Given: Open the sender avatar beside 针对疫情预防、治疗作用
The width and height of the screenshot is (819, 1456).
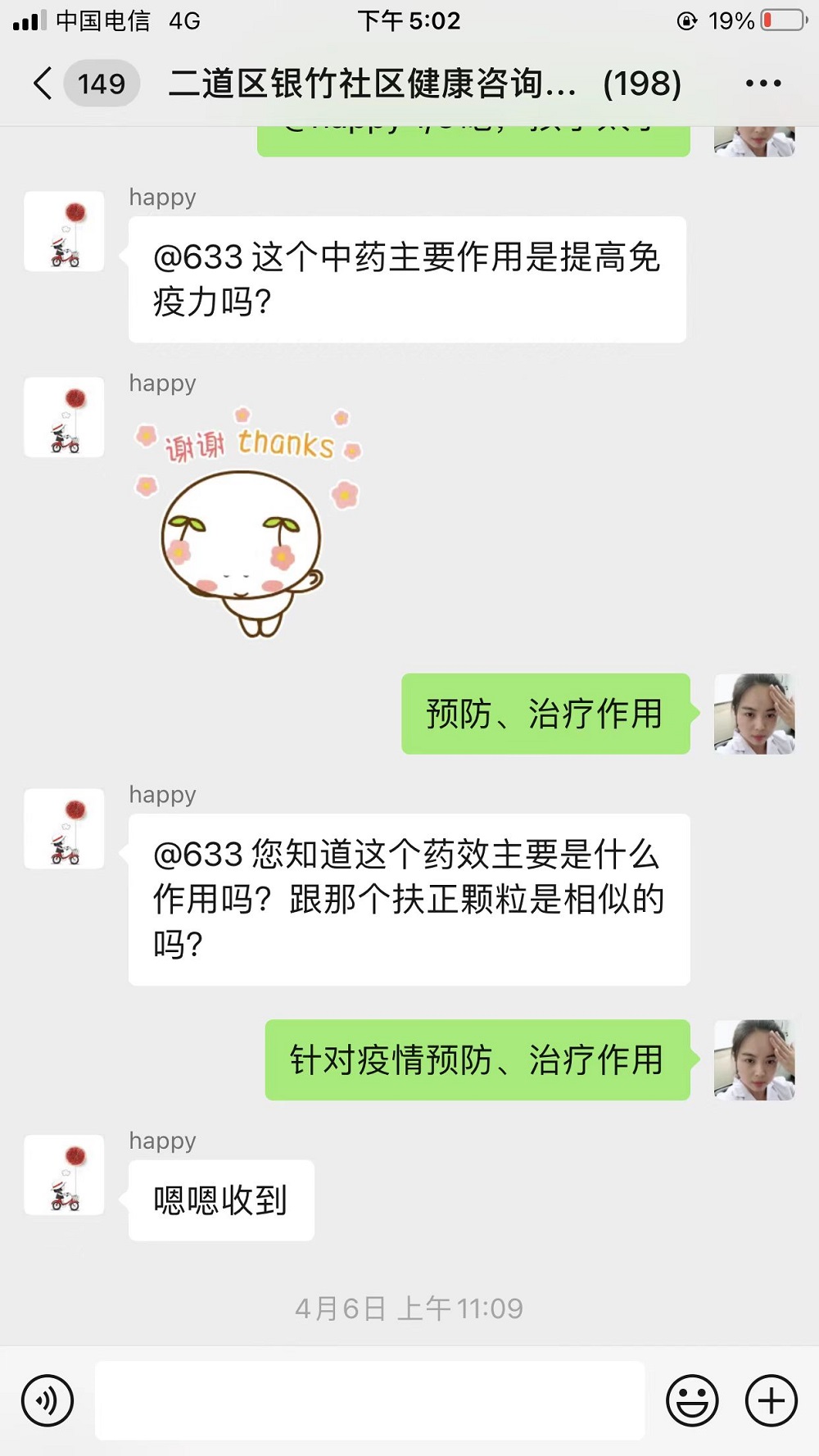Looking at the screenshot, I should click(754, 1059).
